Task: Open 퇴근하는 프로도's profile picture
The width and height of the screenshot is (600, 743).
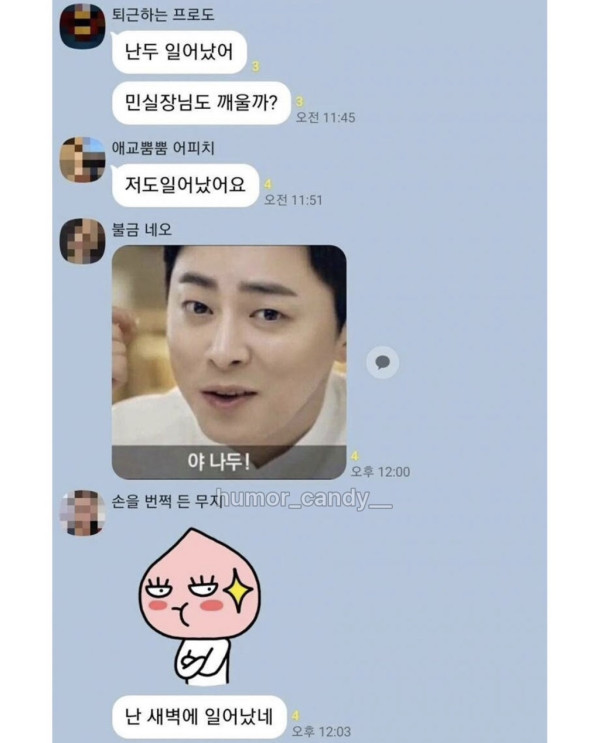Action: pos(82,27)
